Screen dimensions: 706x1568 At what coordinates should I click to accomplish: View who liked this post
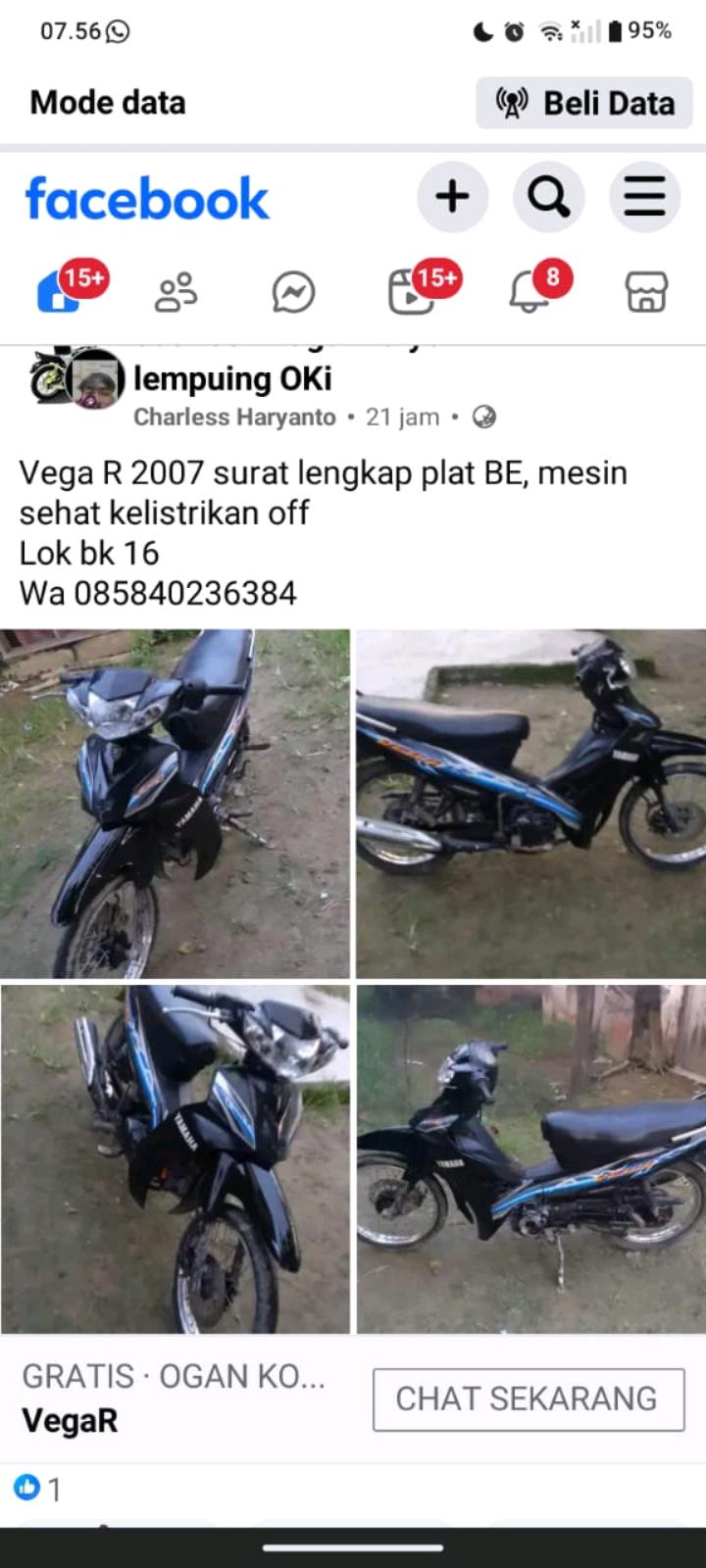point(39,1490)
